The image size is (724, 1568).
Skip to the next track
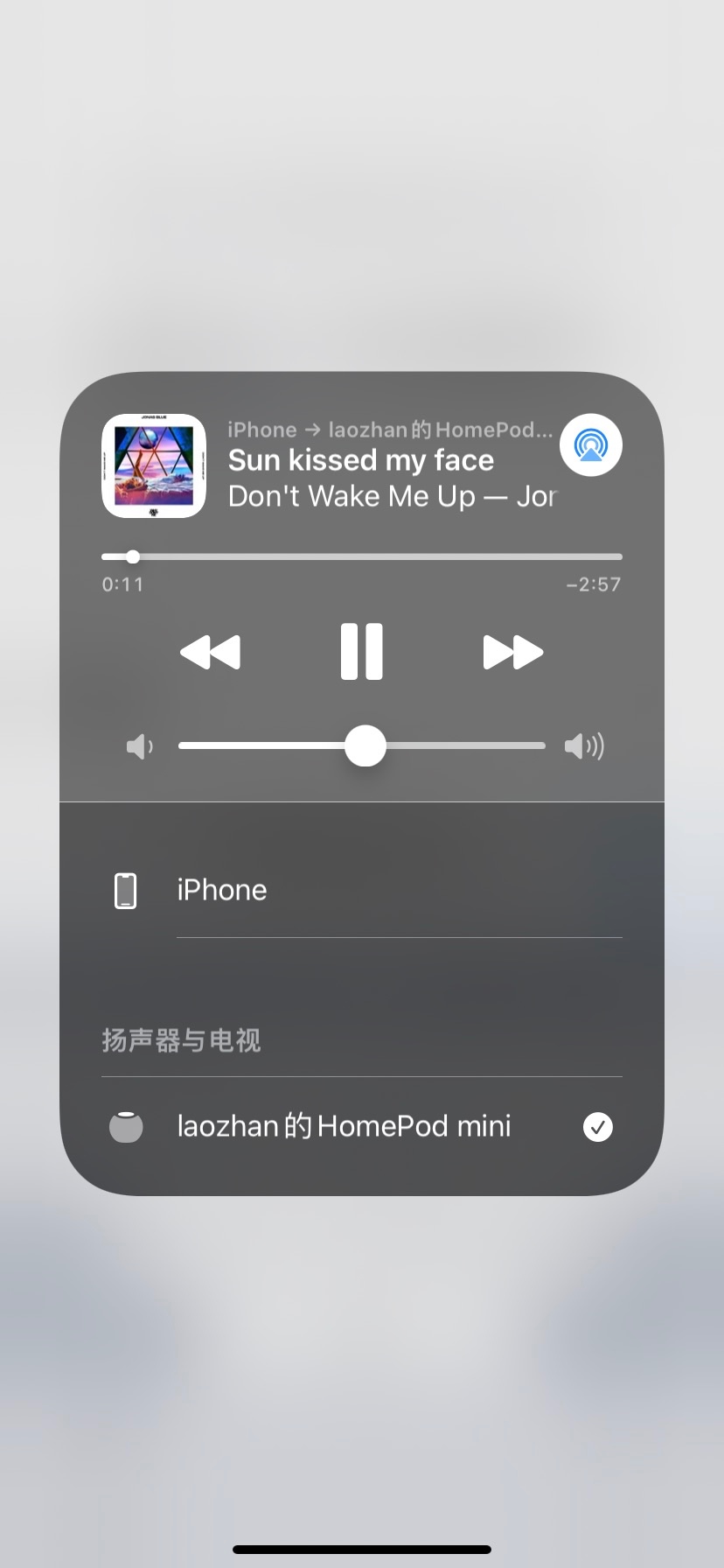coord(513,652)
